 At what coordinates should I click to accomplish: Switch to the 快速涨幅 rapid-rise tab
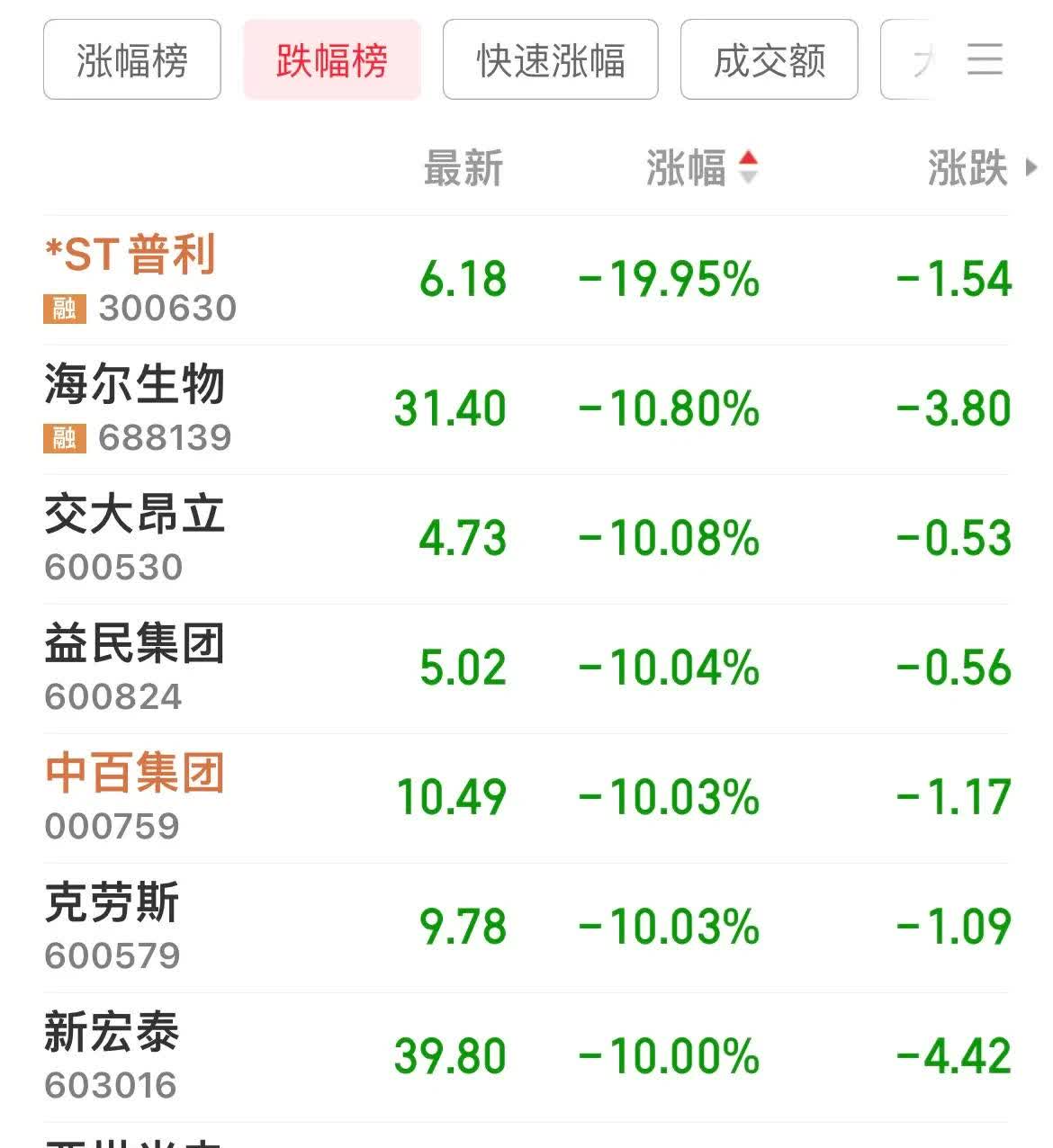(549, 60)
